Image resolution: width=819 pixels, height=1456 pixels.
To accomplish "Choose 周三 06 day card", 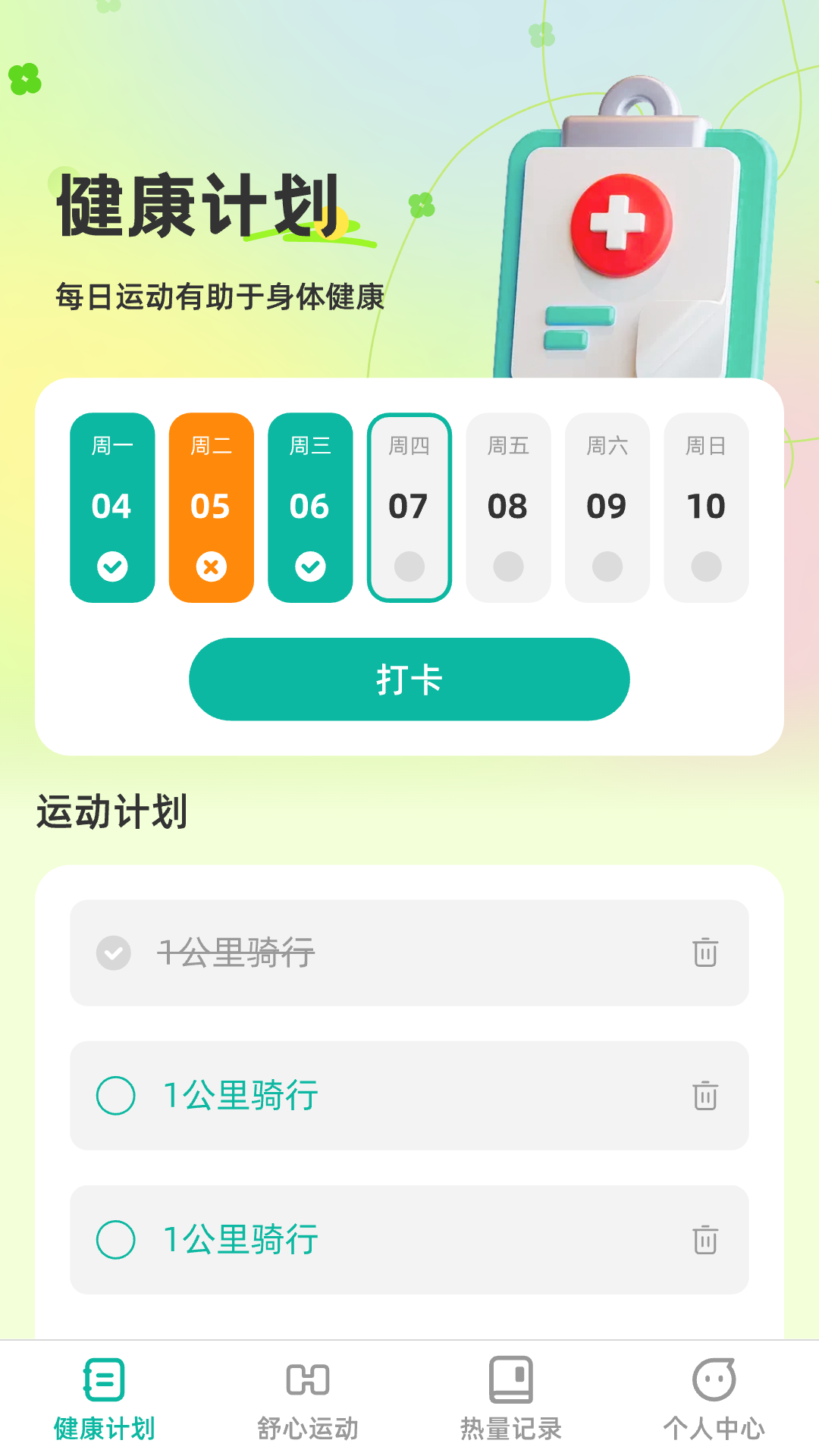I will [x=310, y=507].
